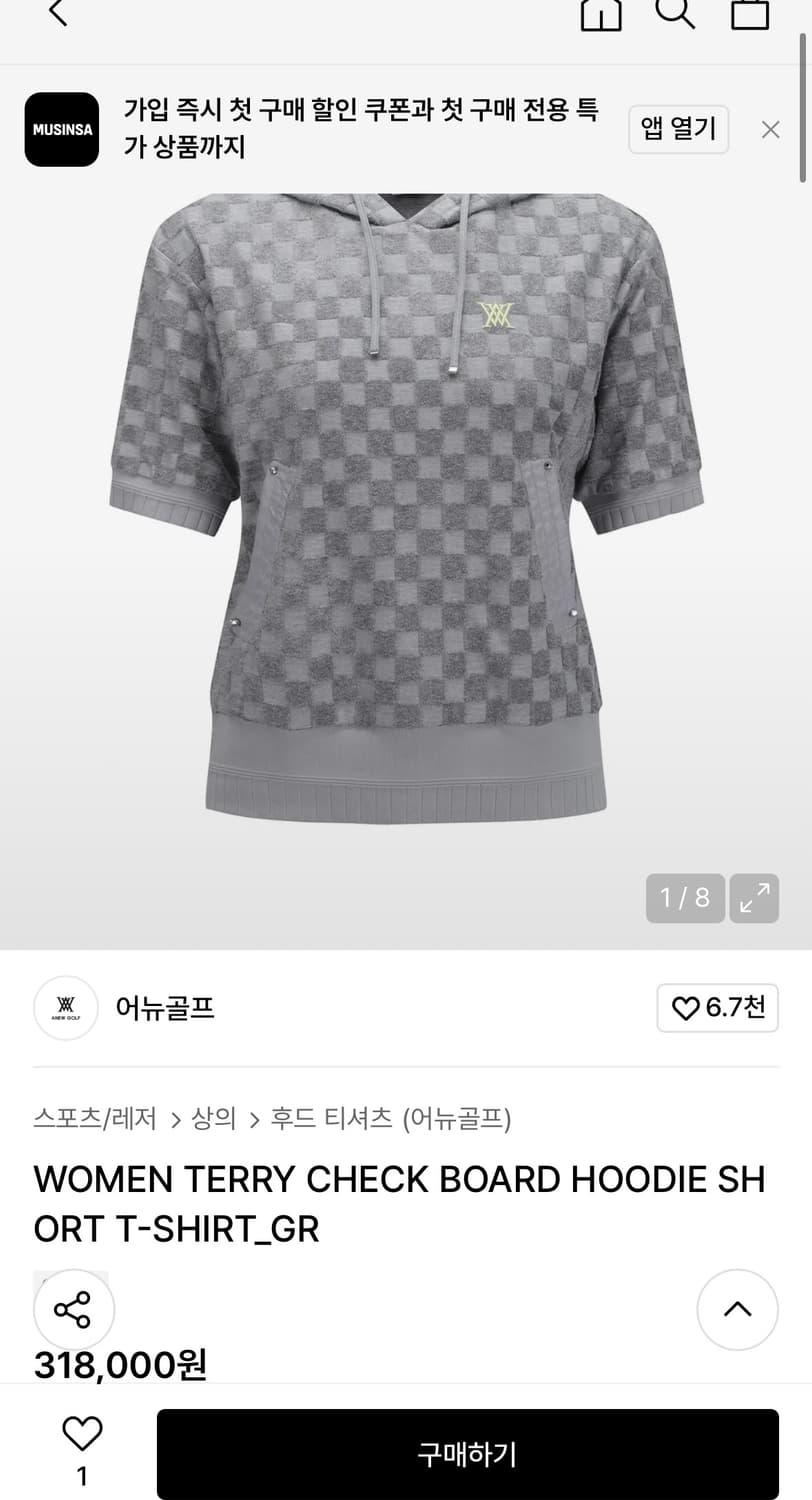Tap the scroll-to-top chevron button
Screen dimensions: 812x1500
point(738,1309)
